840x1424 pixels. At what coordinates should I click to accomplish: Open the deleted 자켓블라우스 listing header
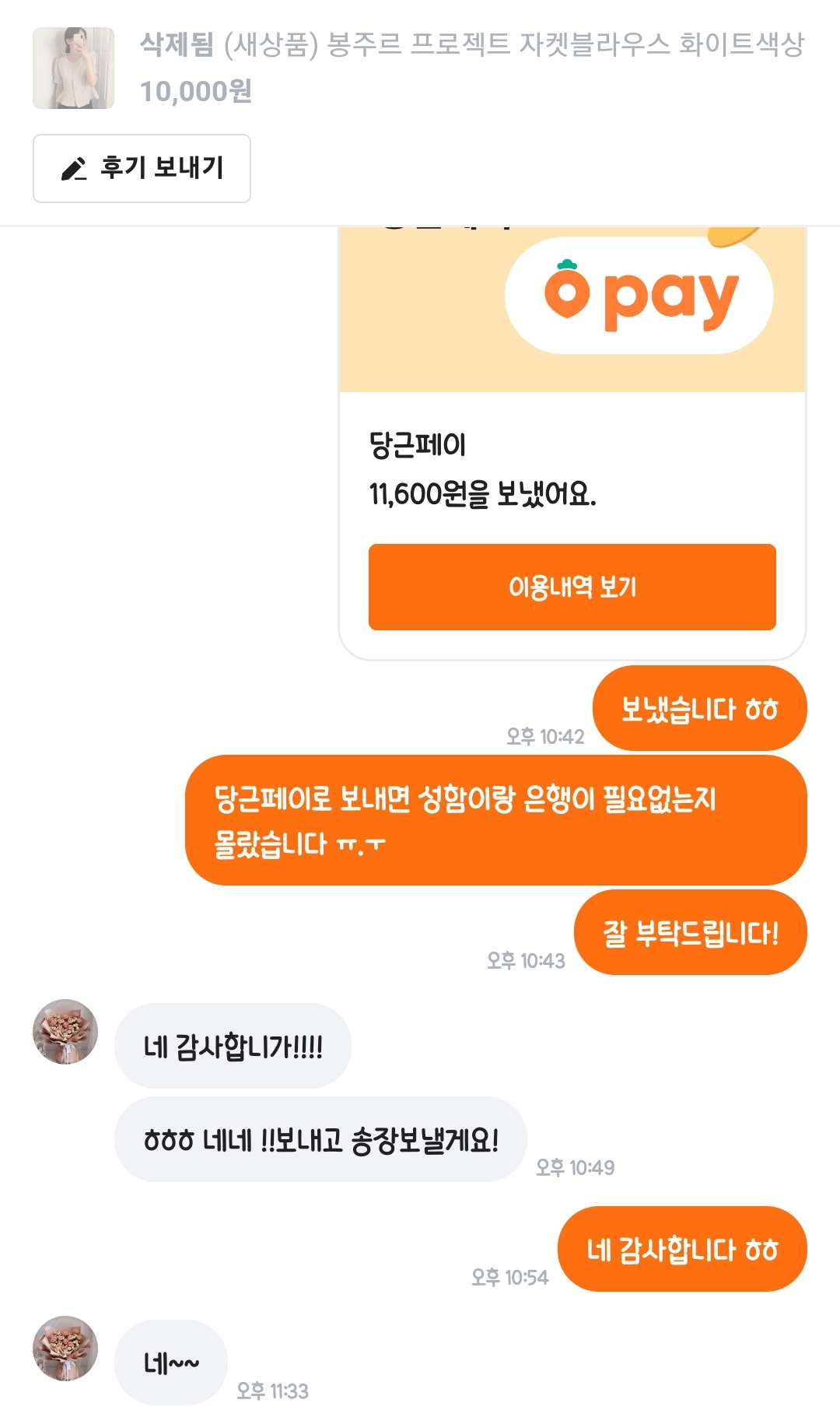click(420, 68)
